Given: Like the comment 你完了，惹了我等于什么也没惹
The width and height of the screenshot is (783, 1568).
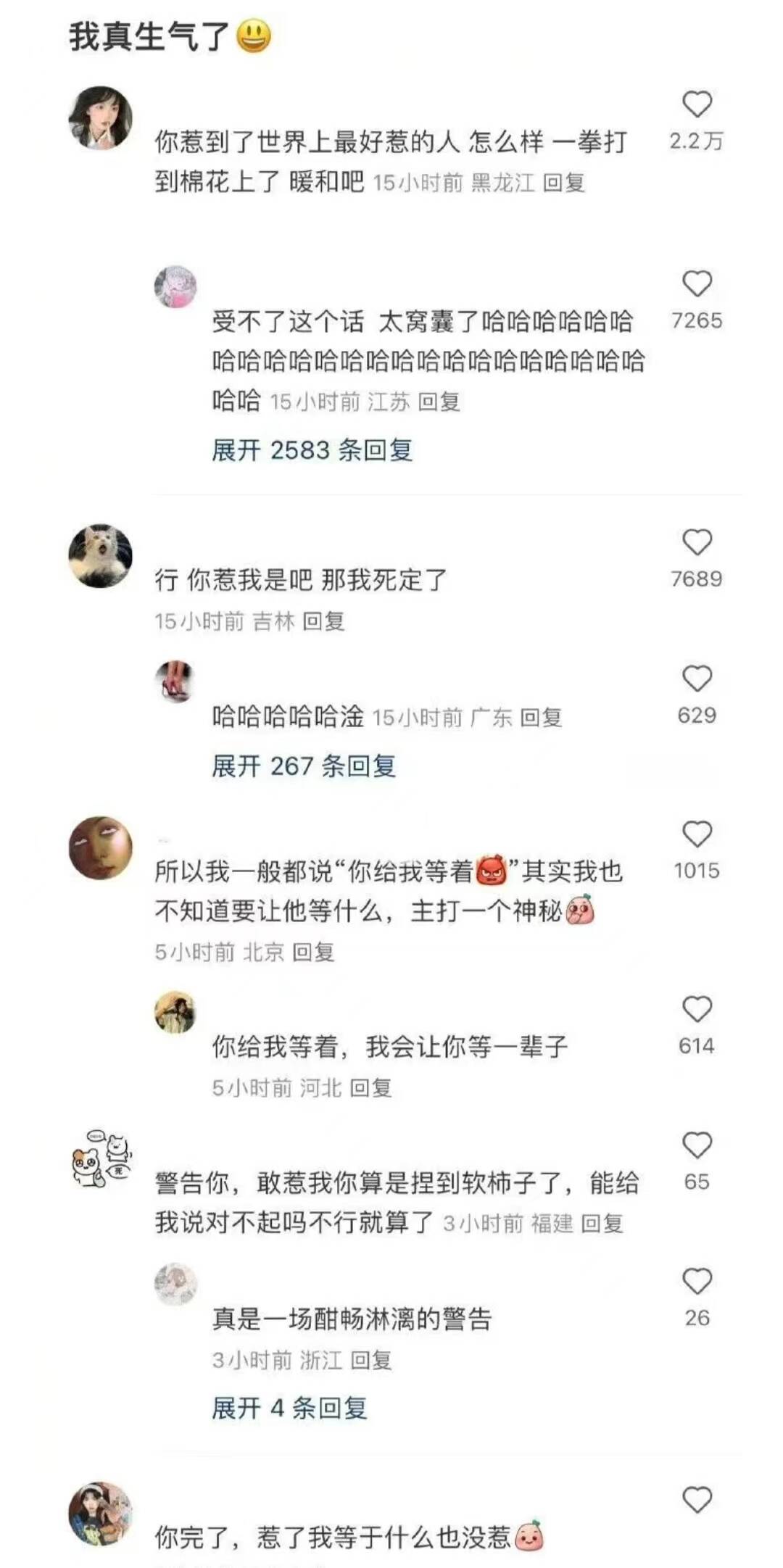Looking at the screenshot, I should point(697,1500).
